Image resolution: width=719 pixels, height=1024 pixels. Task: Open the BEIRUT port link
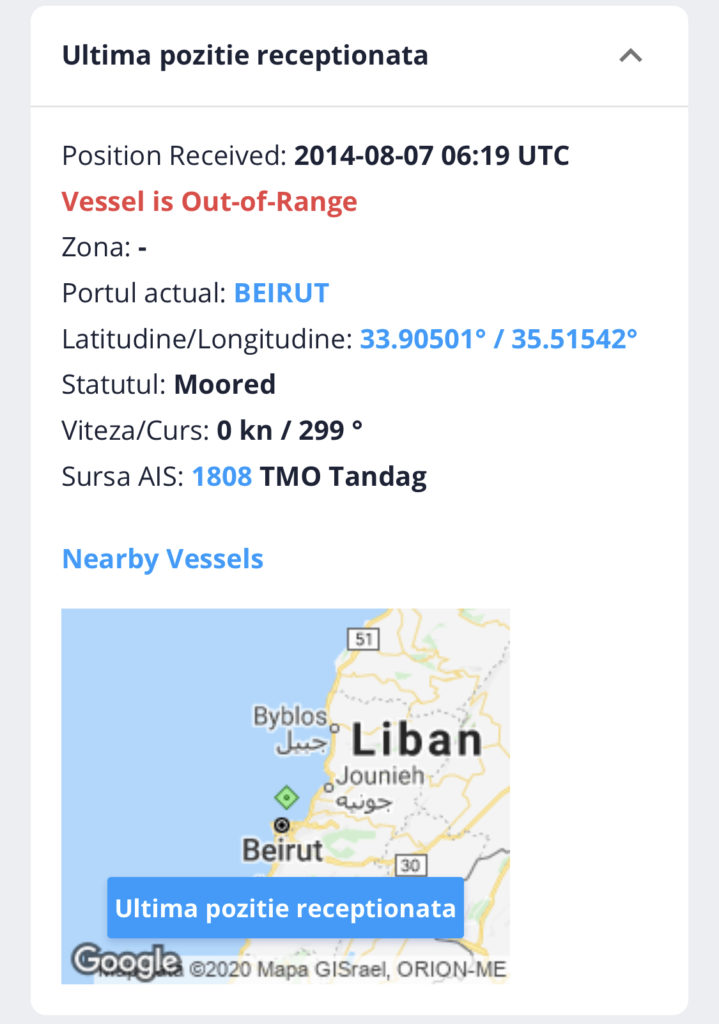pyautogui.click(x=281, y=293)
